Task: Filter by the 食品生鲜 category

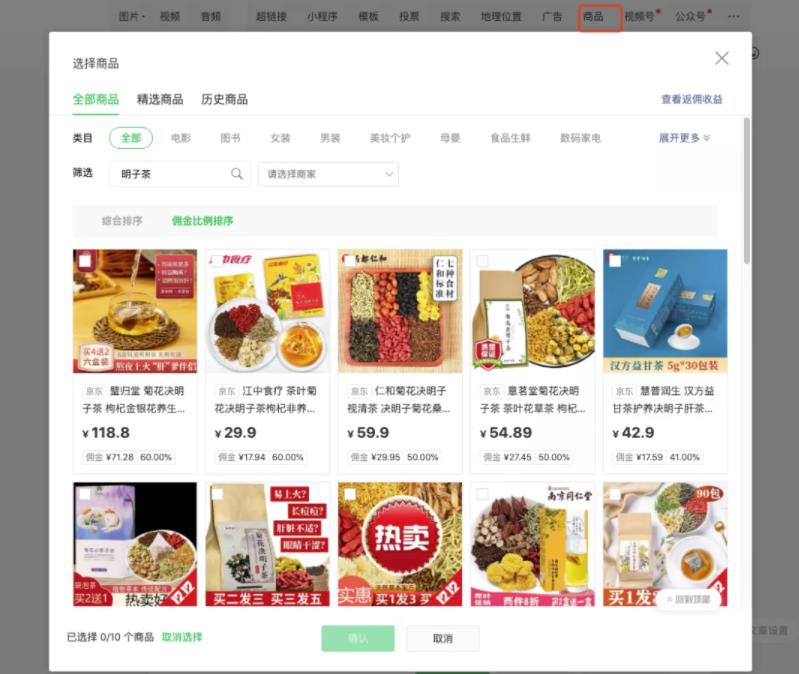Action: coord(510,138)
